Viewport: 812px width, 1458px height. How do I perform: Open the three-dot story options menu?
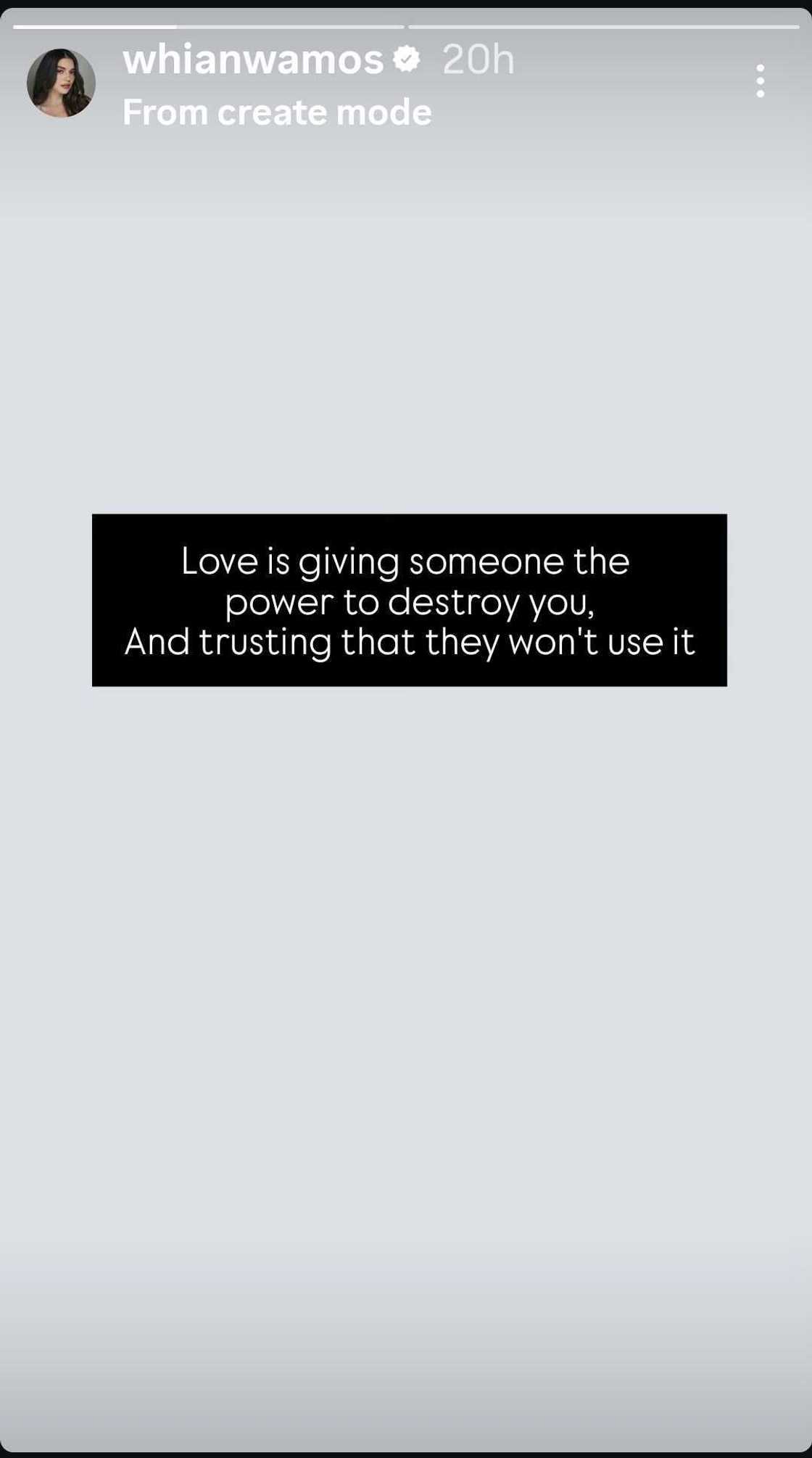pos(760,81)
